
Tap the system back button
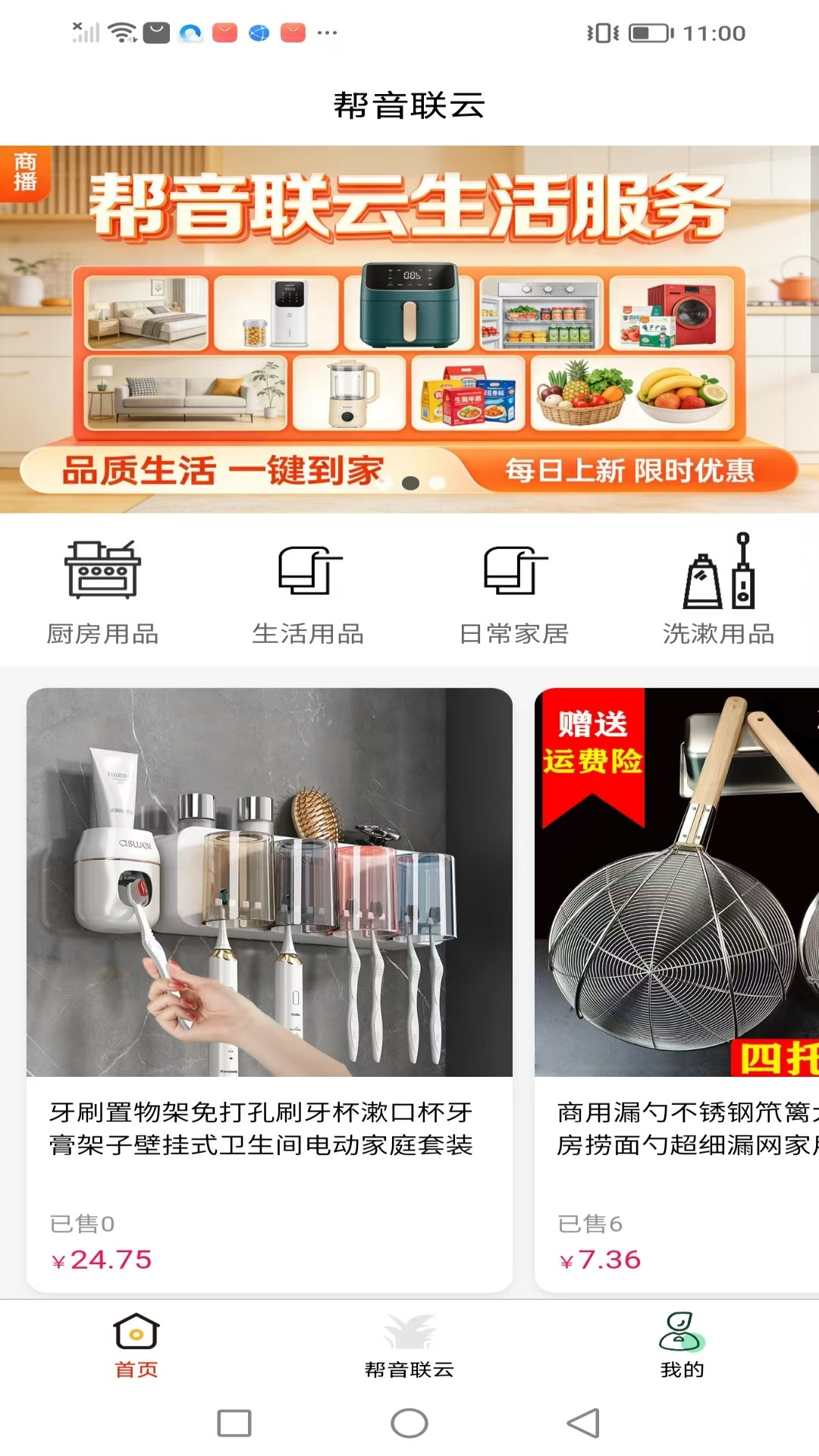[x=583, y=1423]
